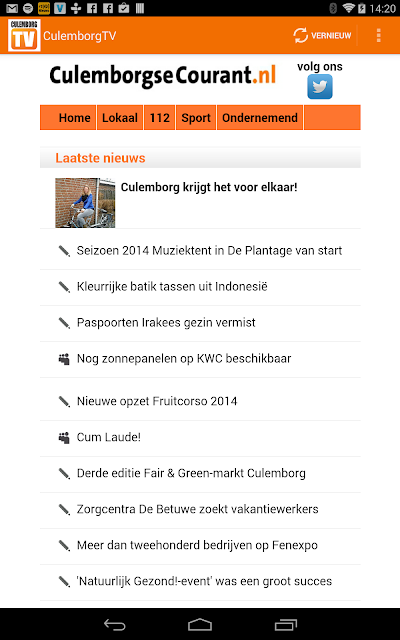Open the overflow menu
Image resolution: width=400 pixels, height=640 pixels.
pos(379,36)
